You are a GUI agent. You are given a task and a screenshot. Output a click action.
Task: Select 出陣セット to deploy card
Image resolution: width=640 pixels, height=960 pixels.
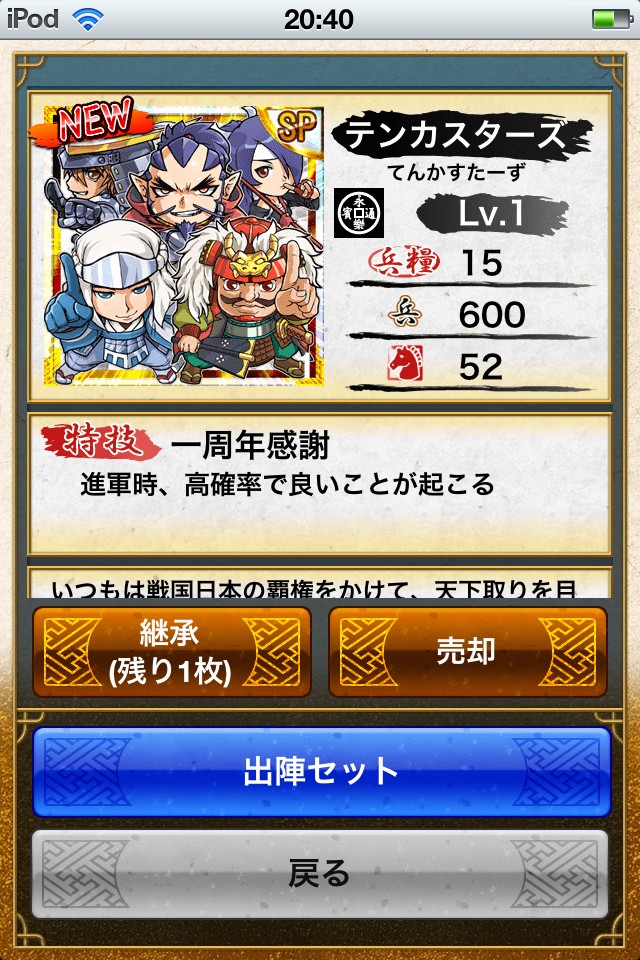coord(321,771)
